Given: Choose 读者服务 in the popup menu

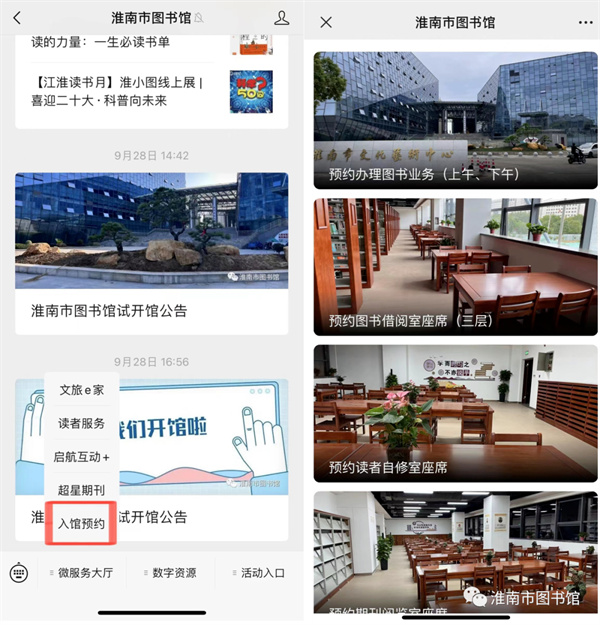Looking at the screenshot, I should coord(81,423).
